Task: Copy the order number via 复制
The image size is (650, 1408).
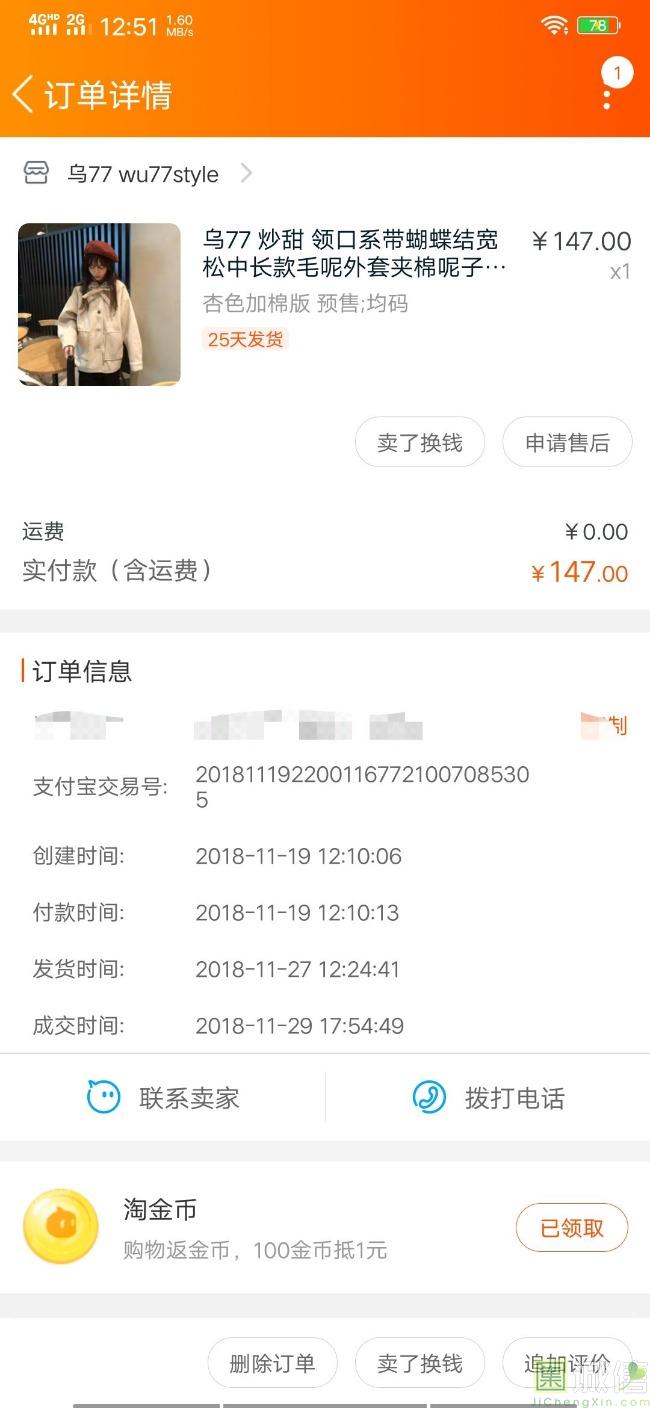Action: [x=606, y=726]
